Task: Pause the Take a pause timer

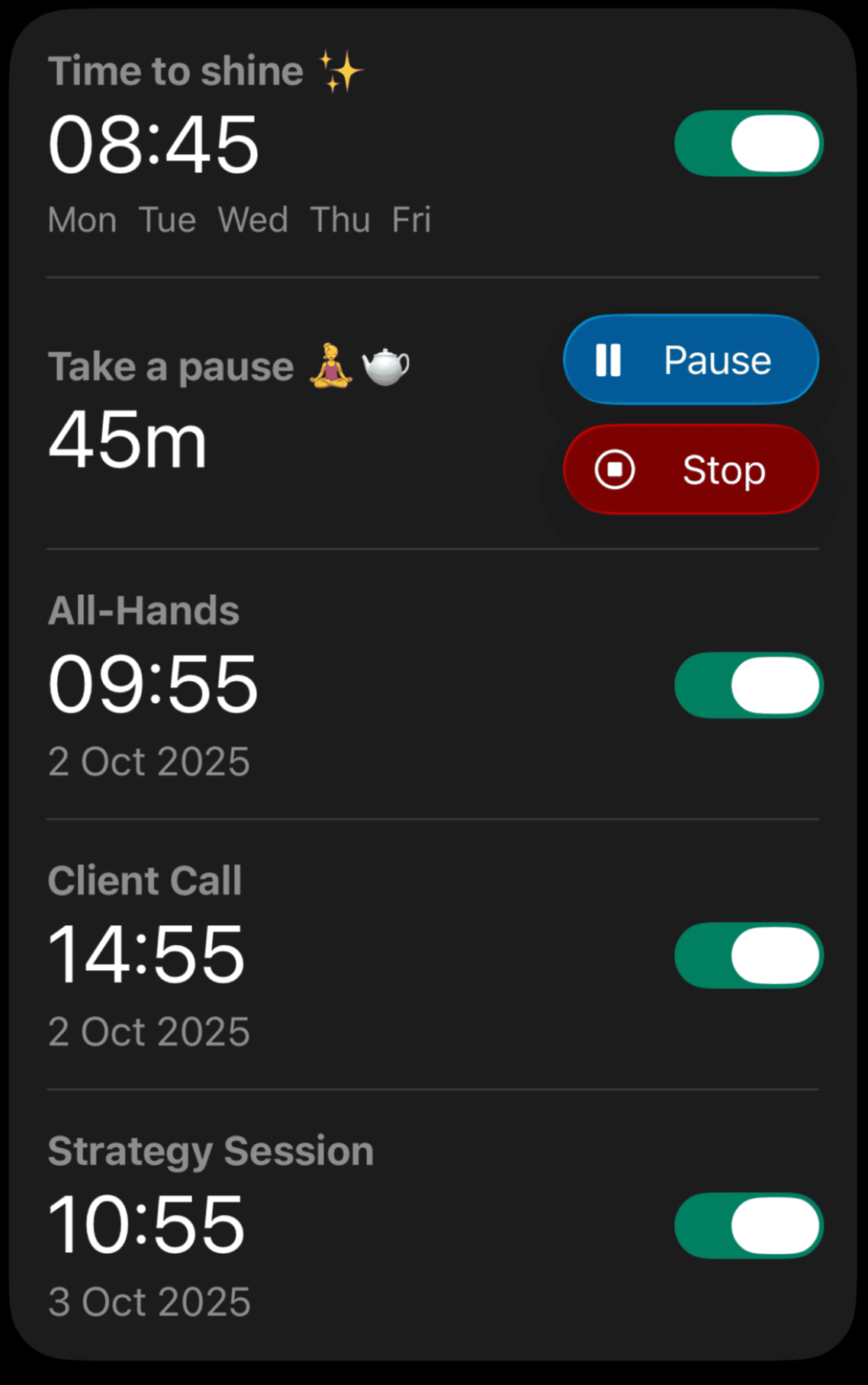Action: click(x=690, y=359)
